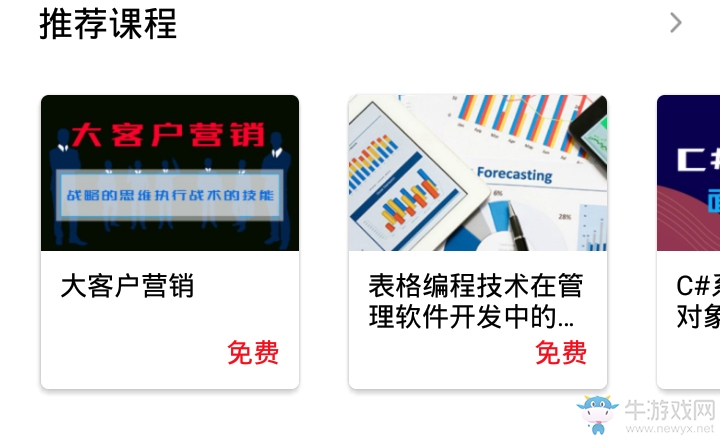Expand the 推荐课程 section via chevron
720x440 pixels.
pyautogui.click(x=676, y=23)
